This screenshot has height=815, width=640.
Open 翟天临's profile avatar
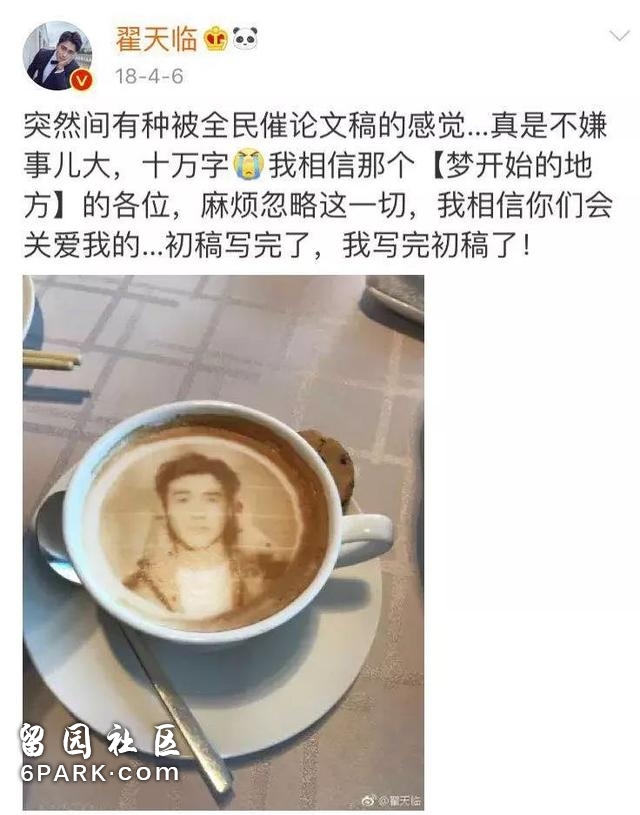(57, 56)
